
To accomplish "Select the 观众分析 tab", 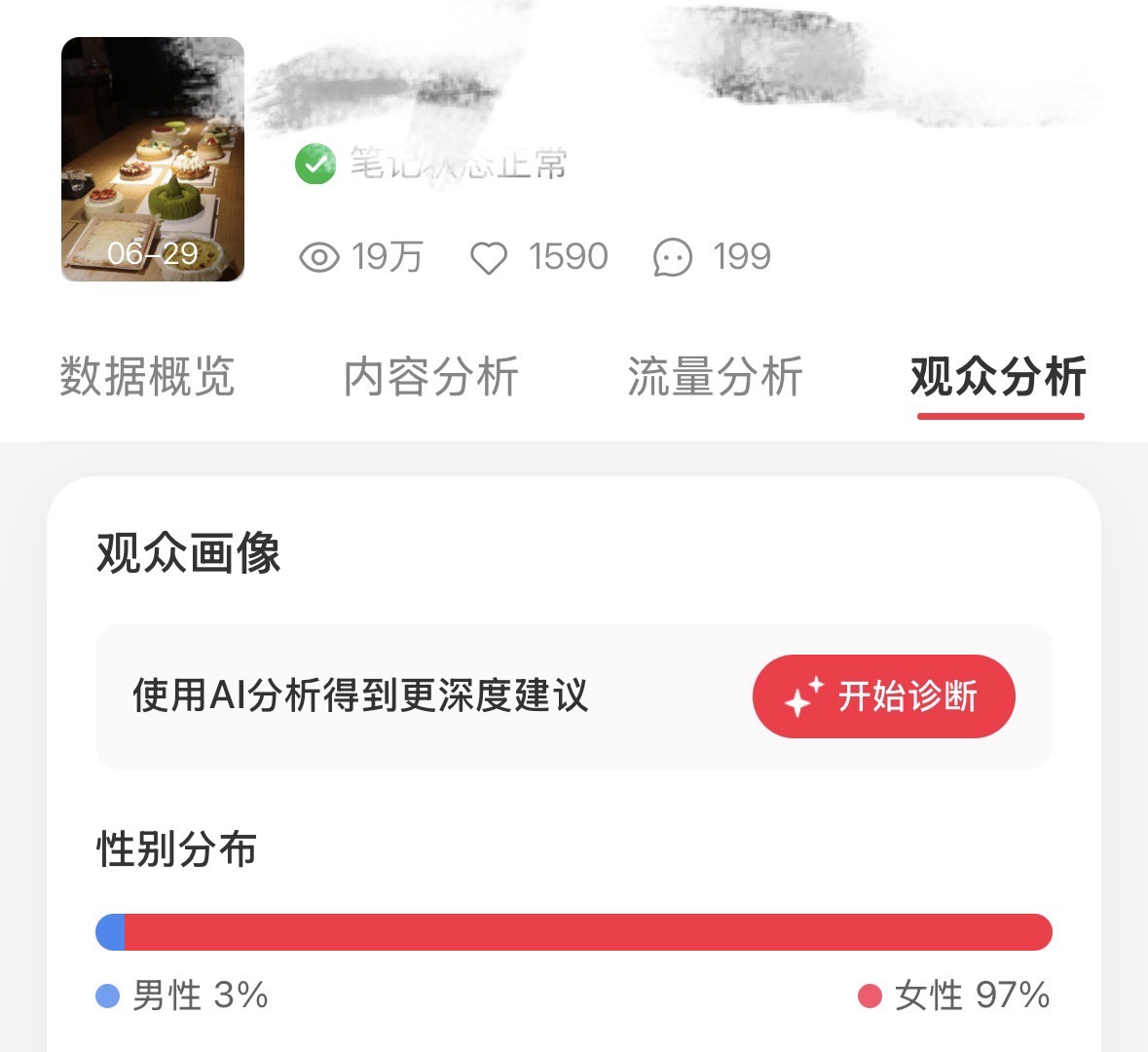I will [999, 377].
